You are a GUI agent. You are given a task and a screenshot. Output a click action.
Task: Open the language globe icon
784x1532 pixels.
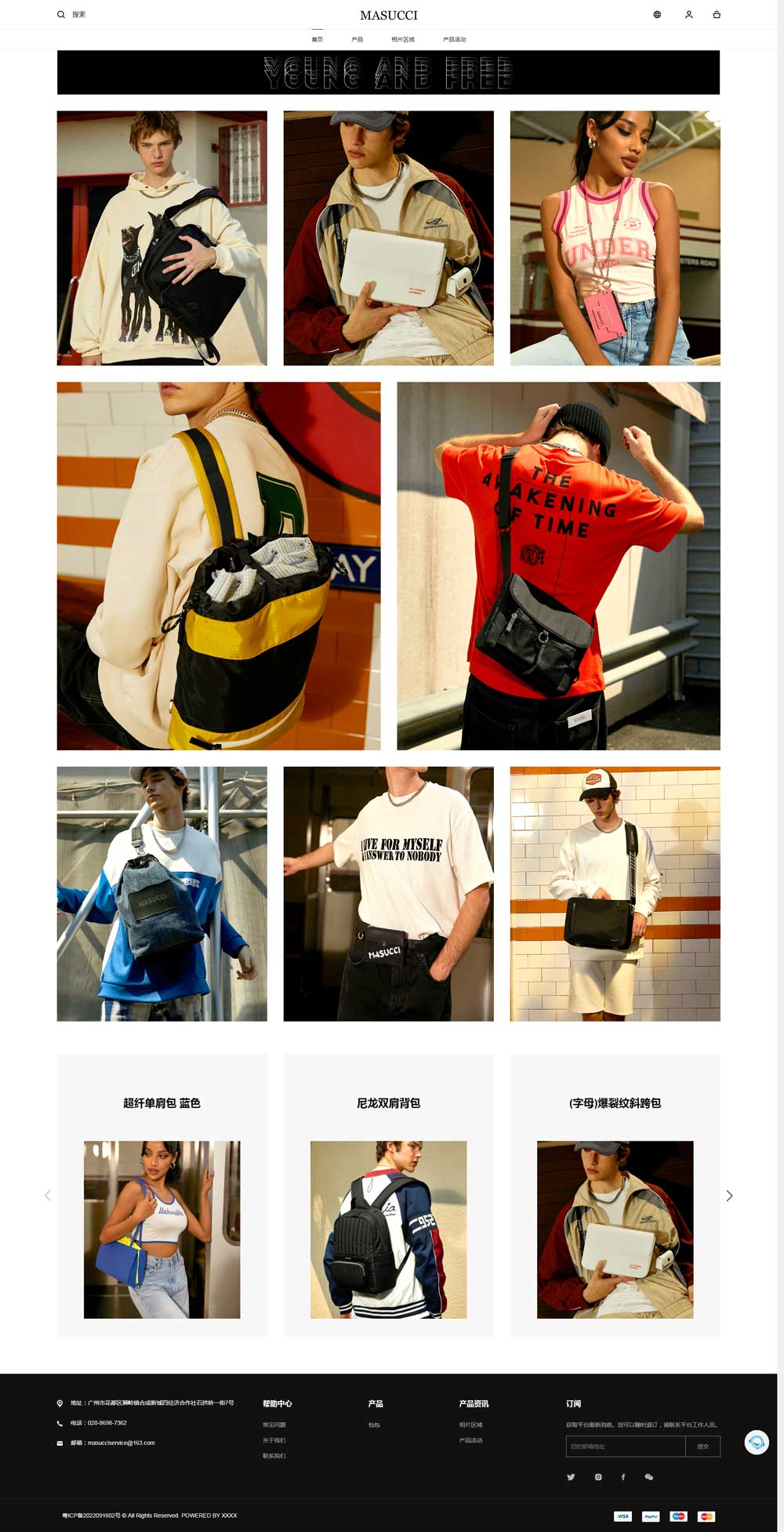pyautogui.click(x=657, y=14)
